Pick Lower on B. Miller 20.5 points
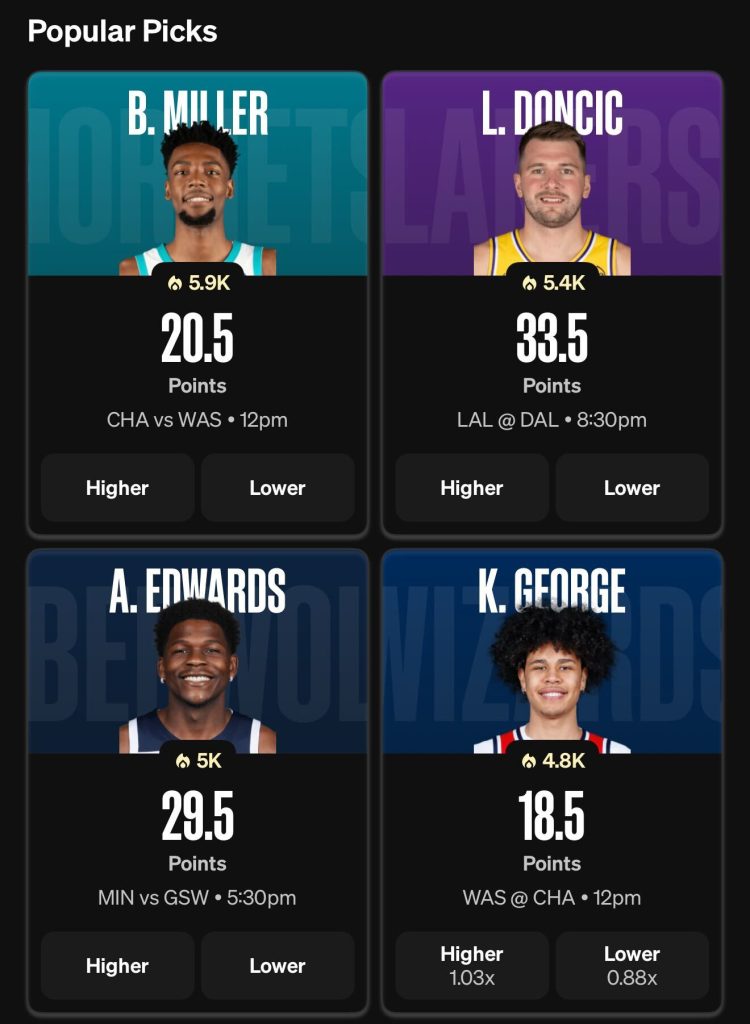750x1024 pixels. pos(277,488)
